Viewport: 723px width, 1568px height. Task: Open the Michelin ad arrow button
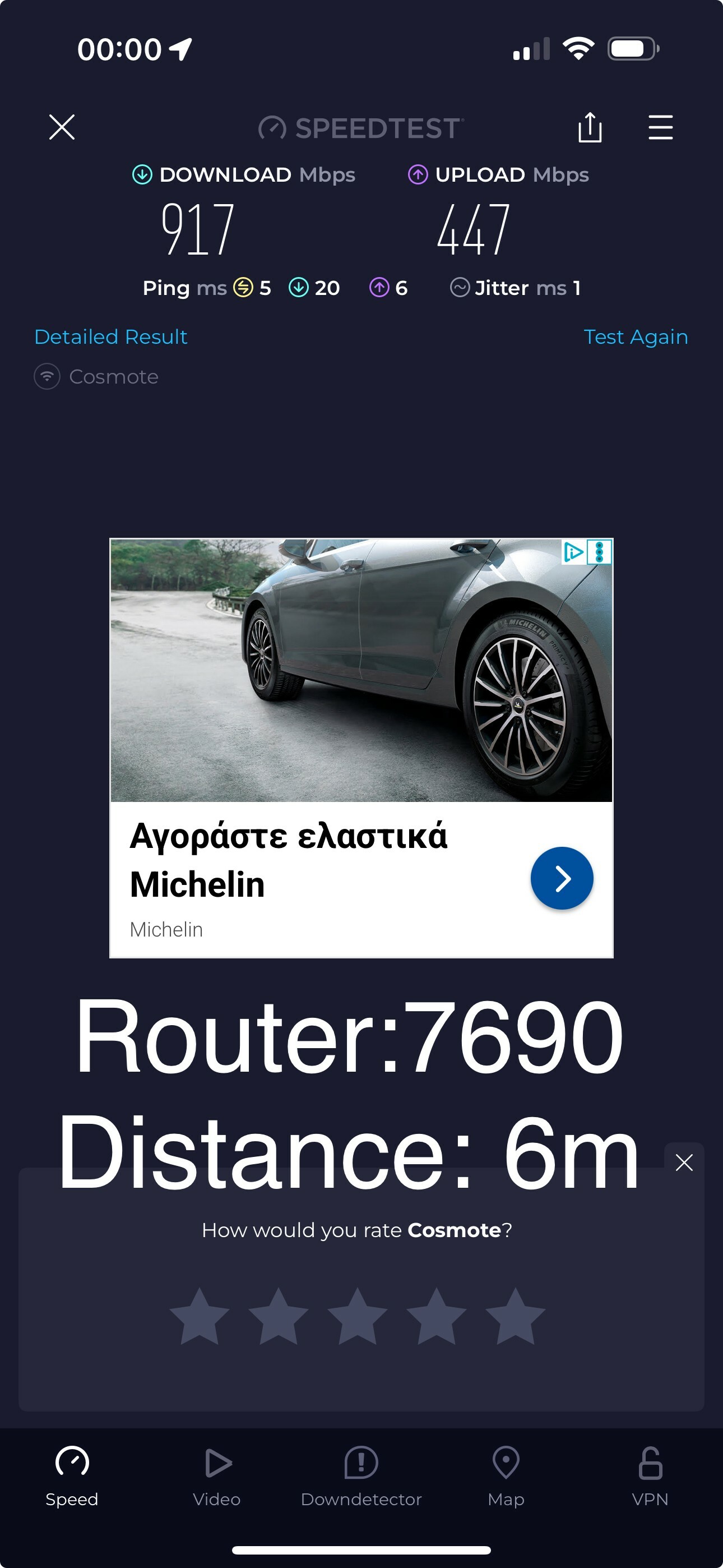point(562,878)
